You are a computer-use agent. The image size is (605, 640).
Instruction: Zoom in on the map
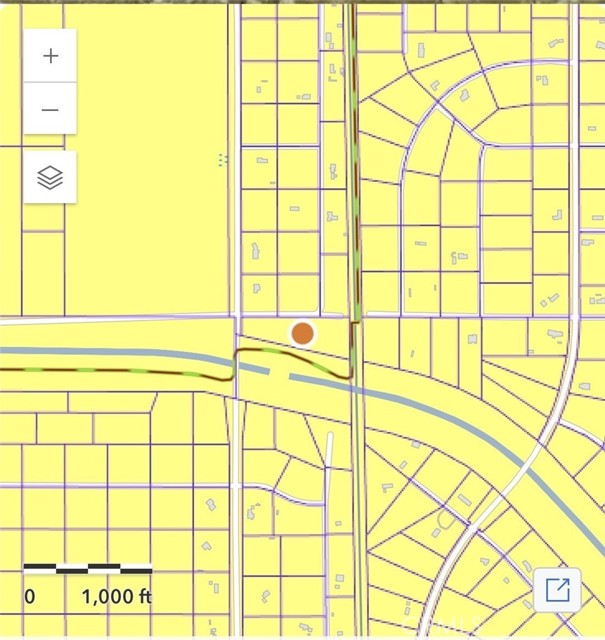(x=51, y=56)
